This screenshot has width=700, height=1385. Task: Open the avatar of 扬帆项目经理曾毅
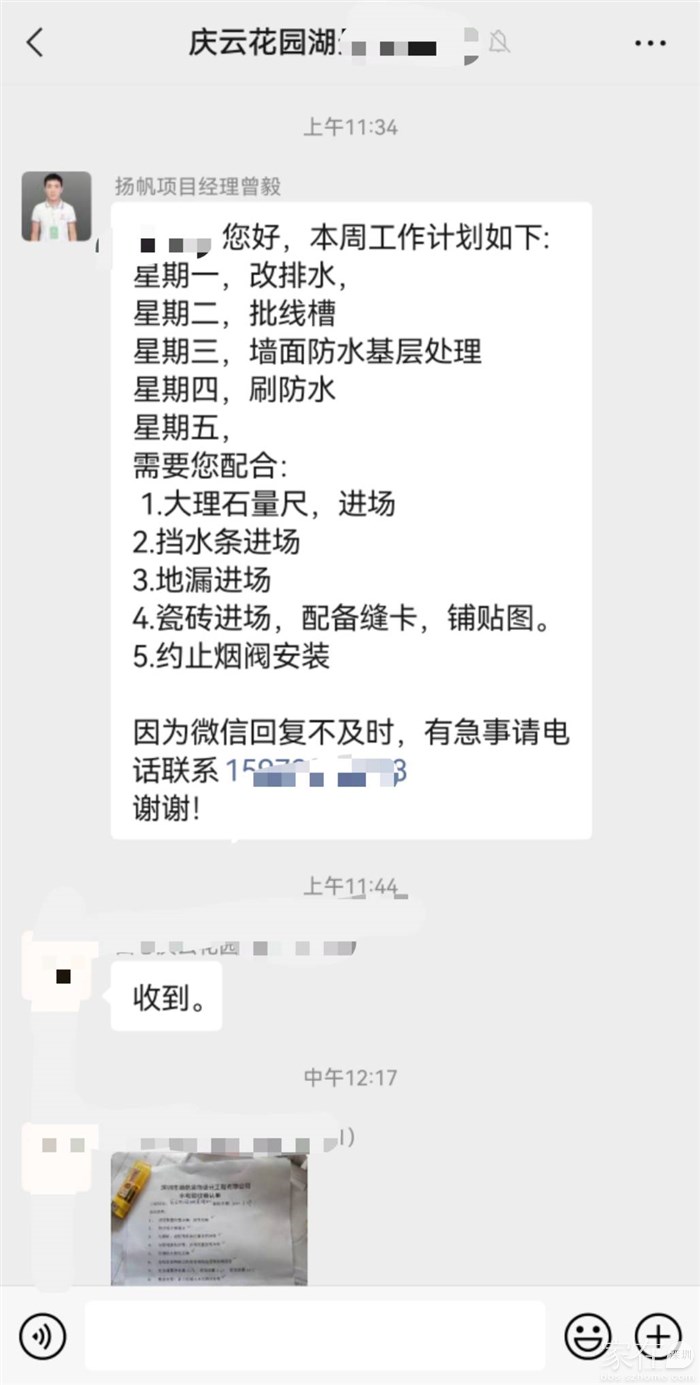(56, 207)
